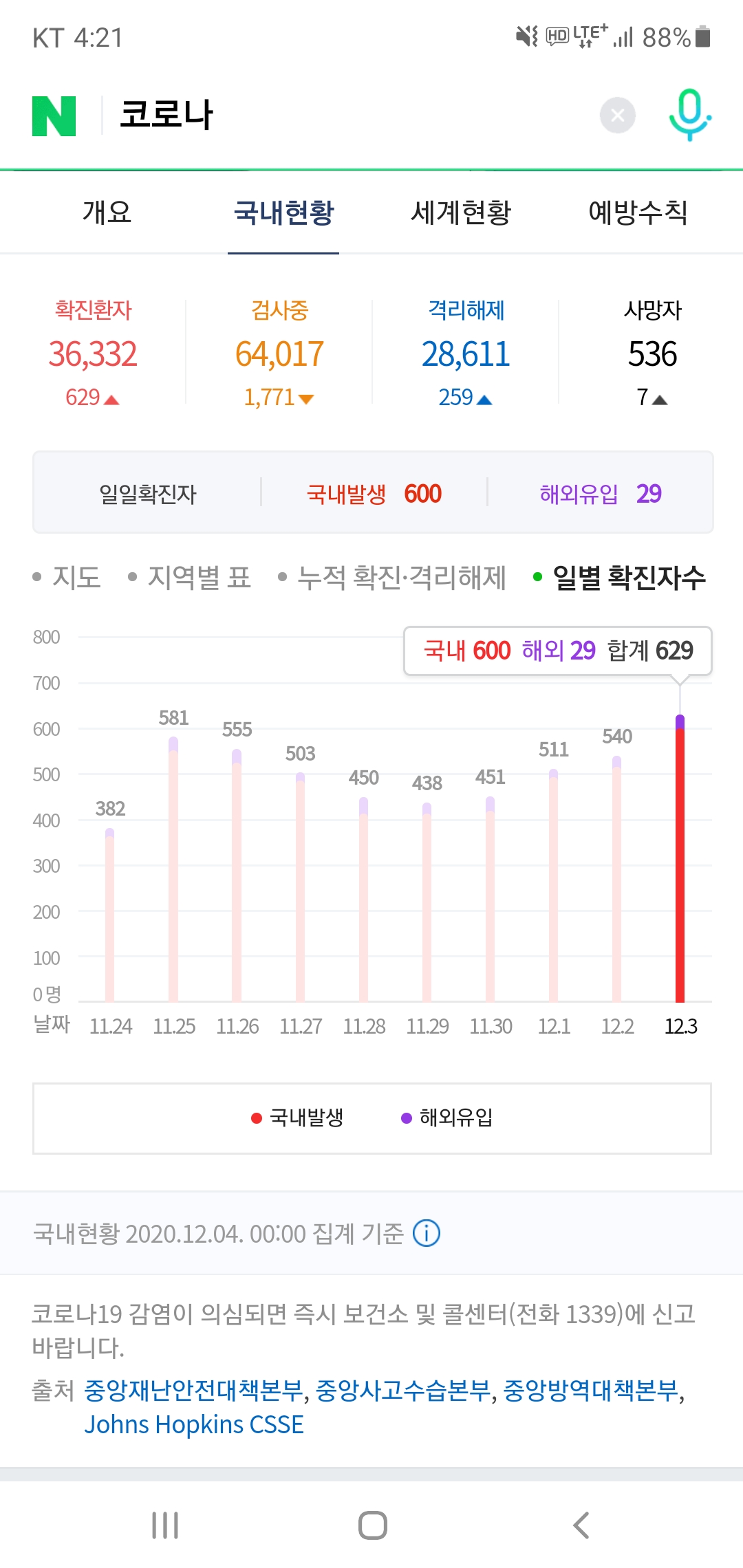Open the 세계현황 tab

[x=460, y=213]
